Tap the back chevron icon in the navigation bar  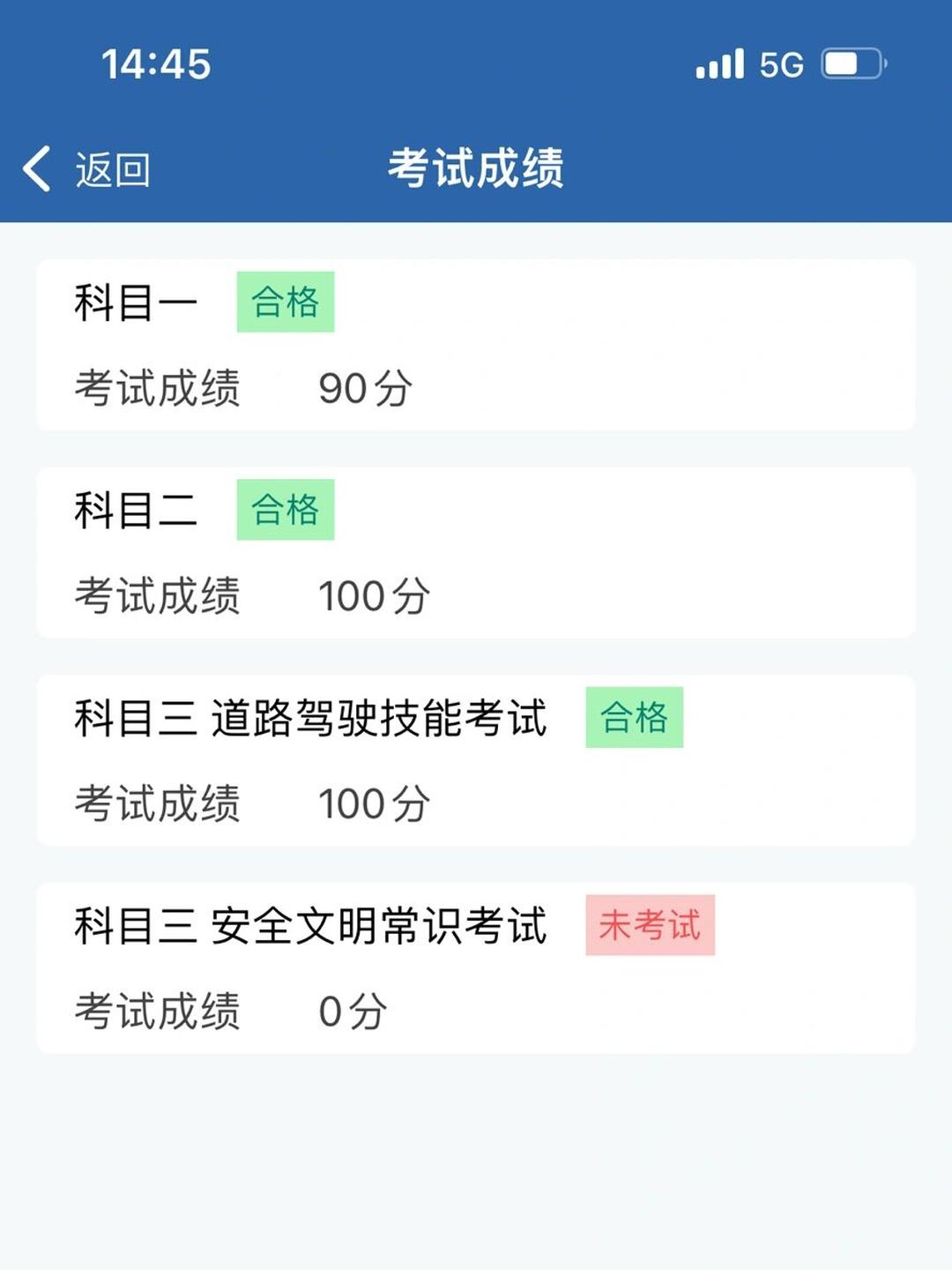point(37,168)
